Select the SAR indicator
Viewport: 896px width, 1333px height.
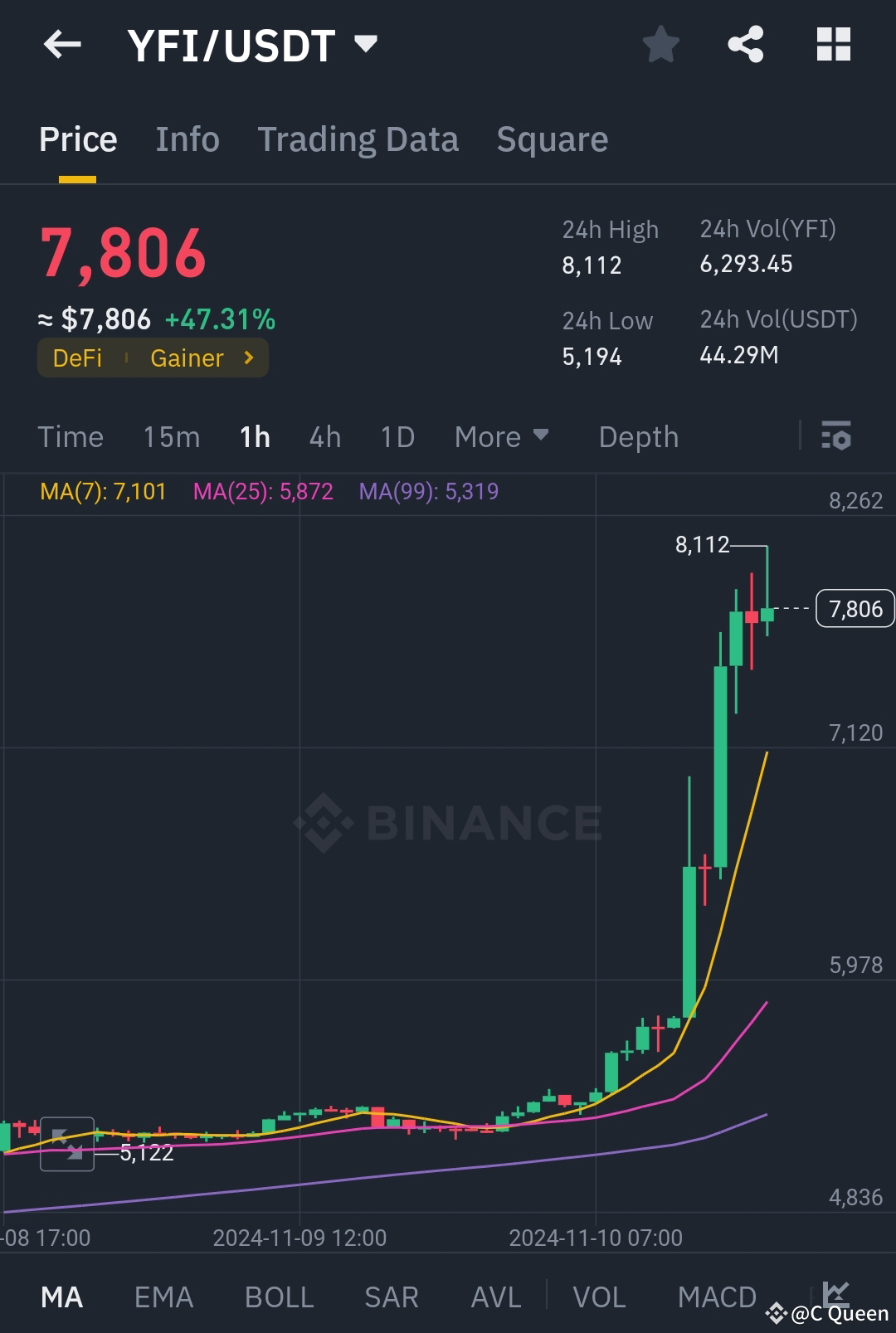point(390,1296)
